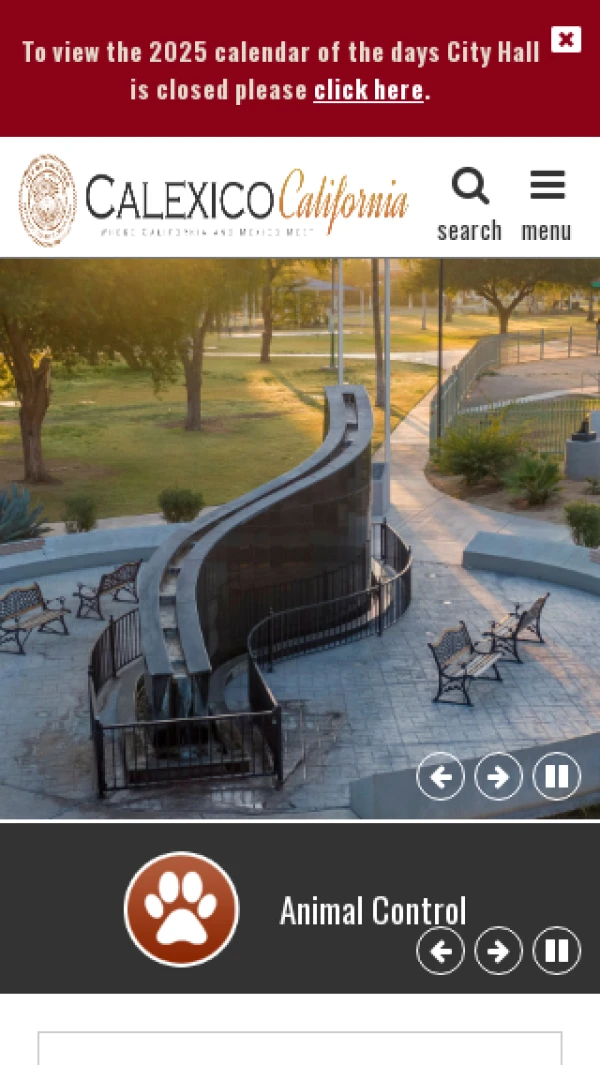
Task: Open the 'click here' calendar link
Action: (368, 90)
